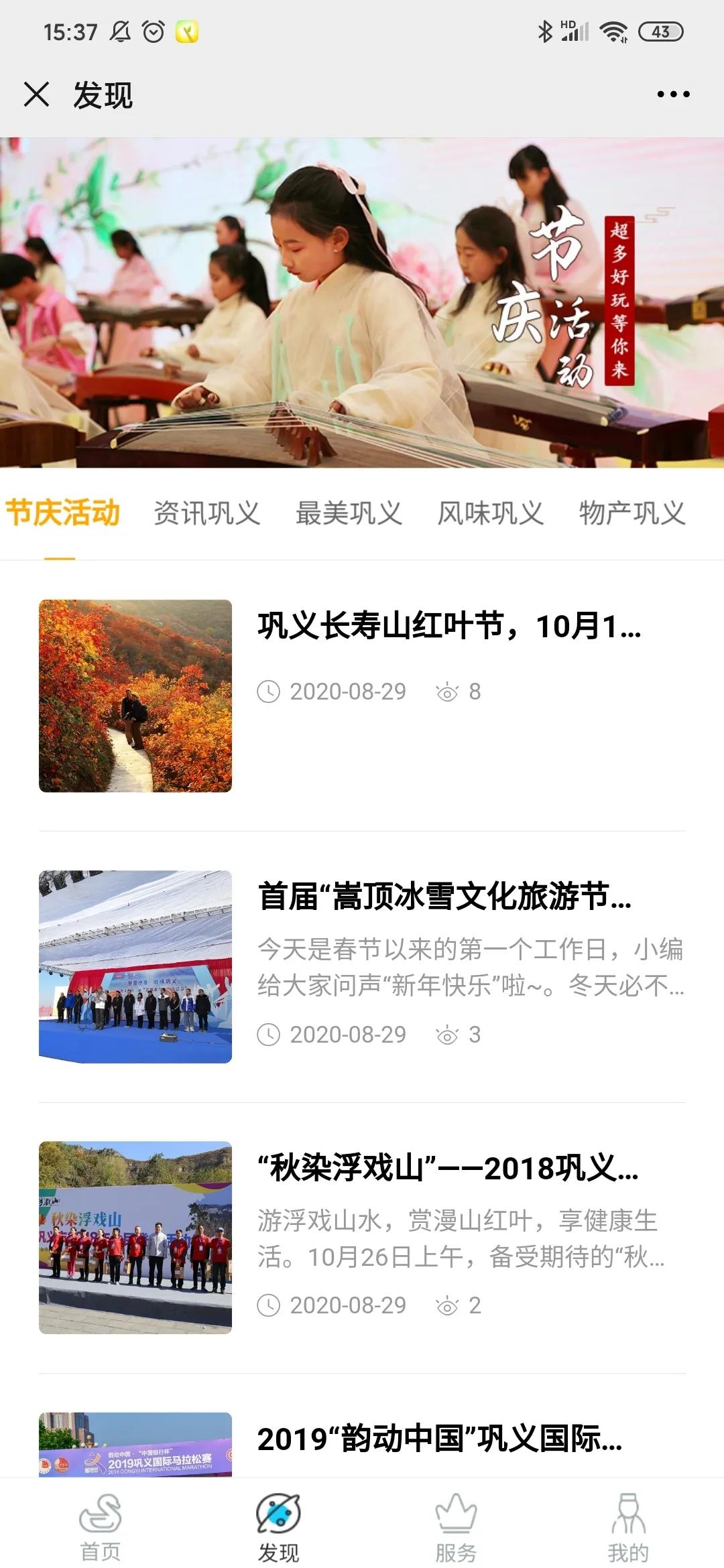Open the three-dot overflow menu
Screen dimensions: 724x1568
(x=673, y=94)
